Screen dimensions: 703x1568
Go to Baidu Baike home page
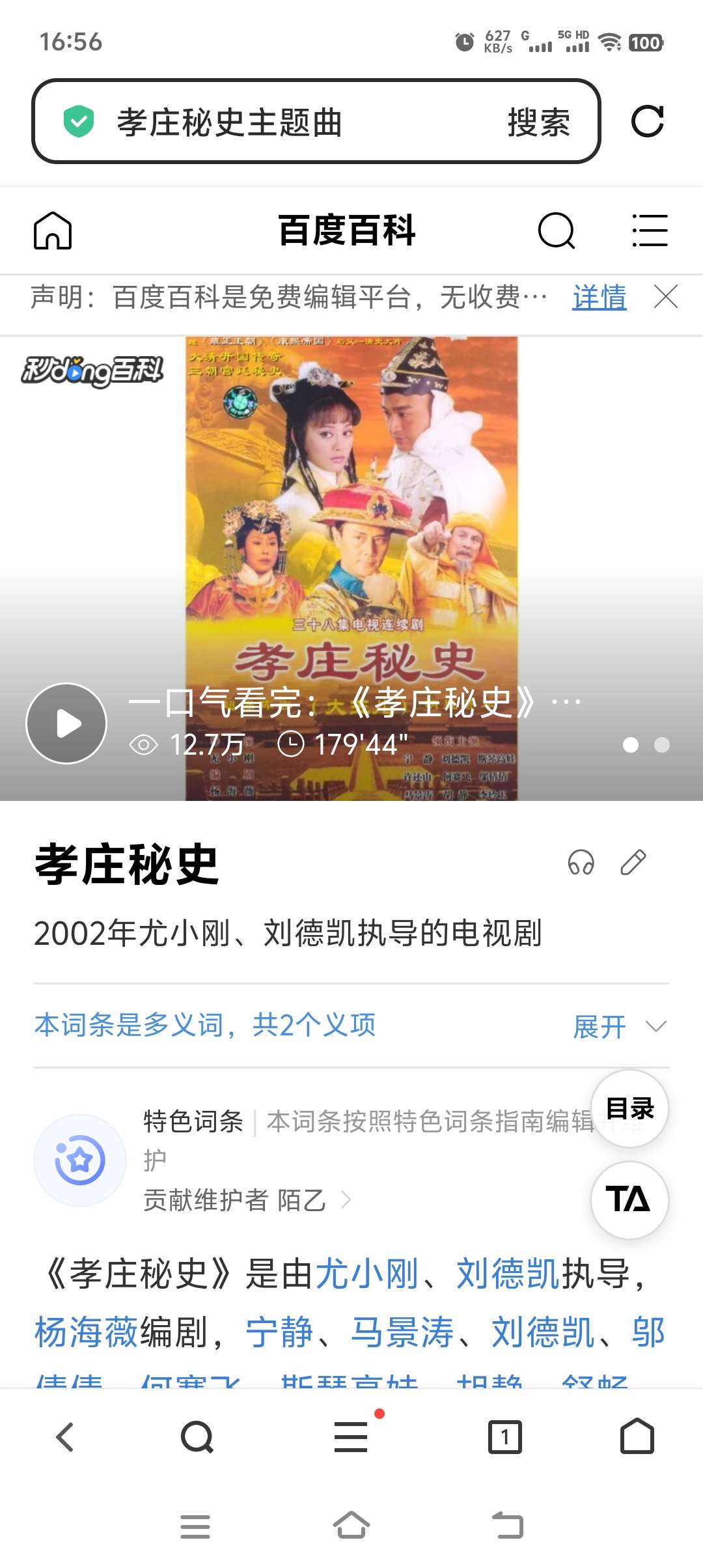(x=53, y=231)
